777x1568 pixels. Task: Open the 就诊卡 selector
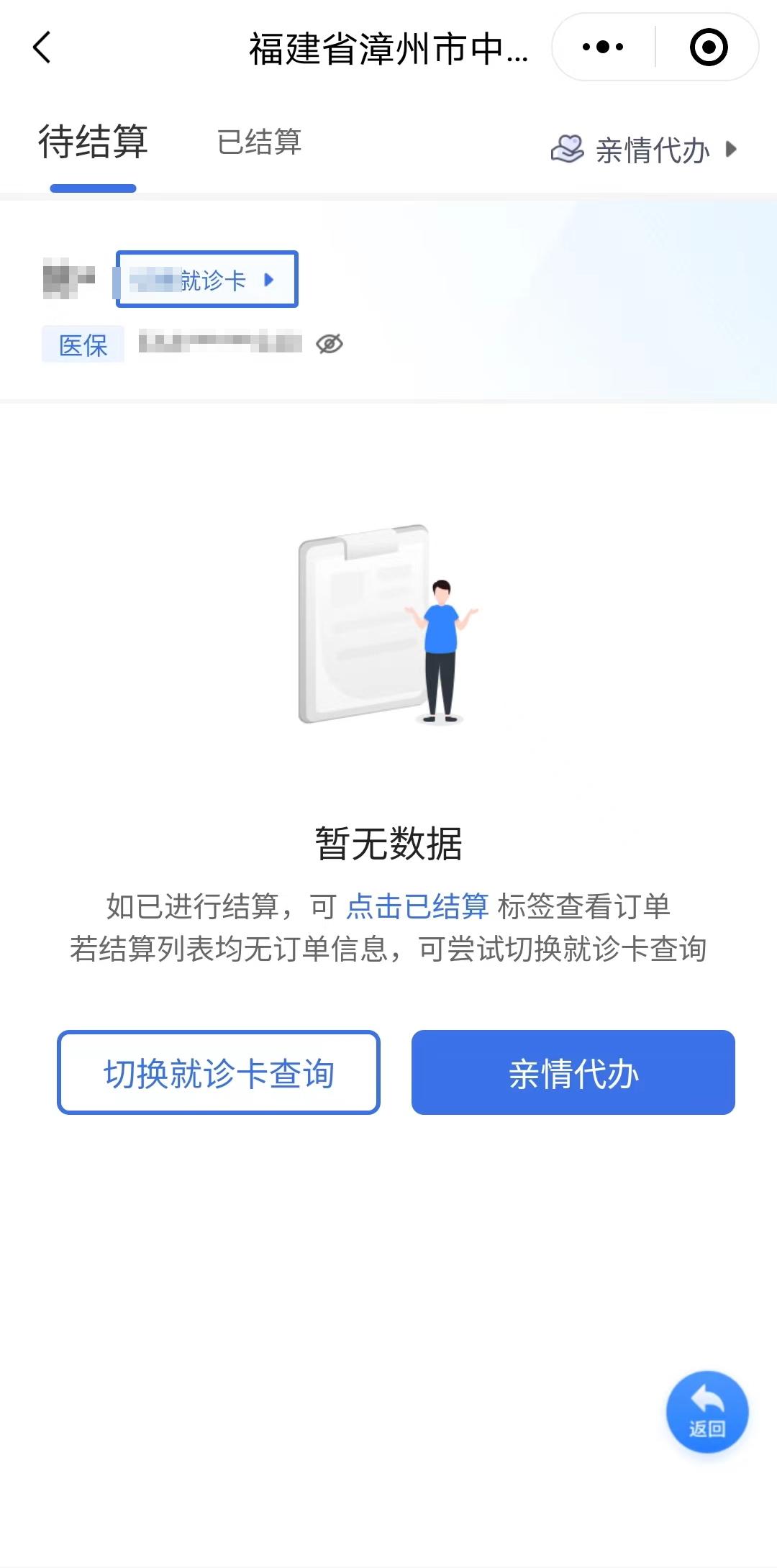coord(207,279)
